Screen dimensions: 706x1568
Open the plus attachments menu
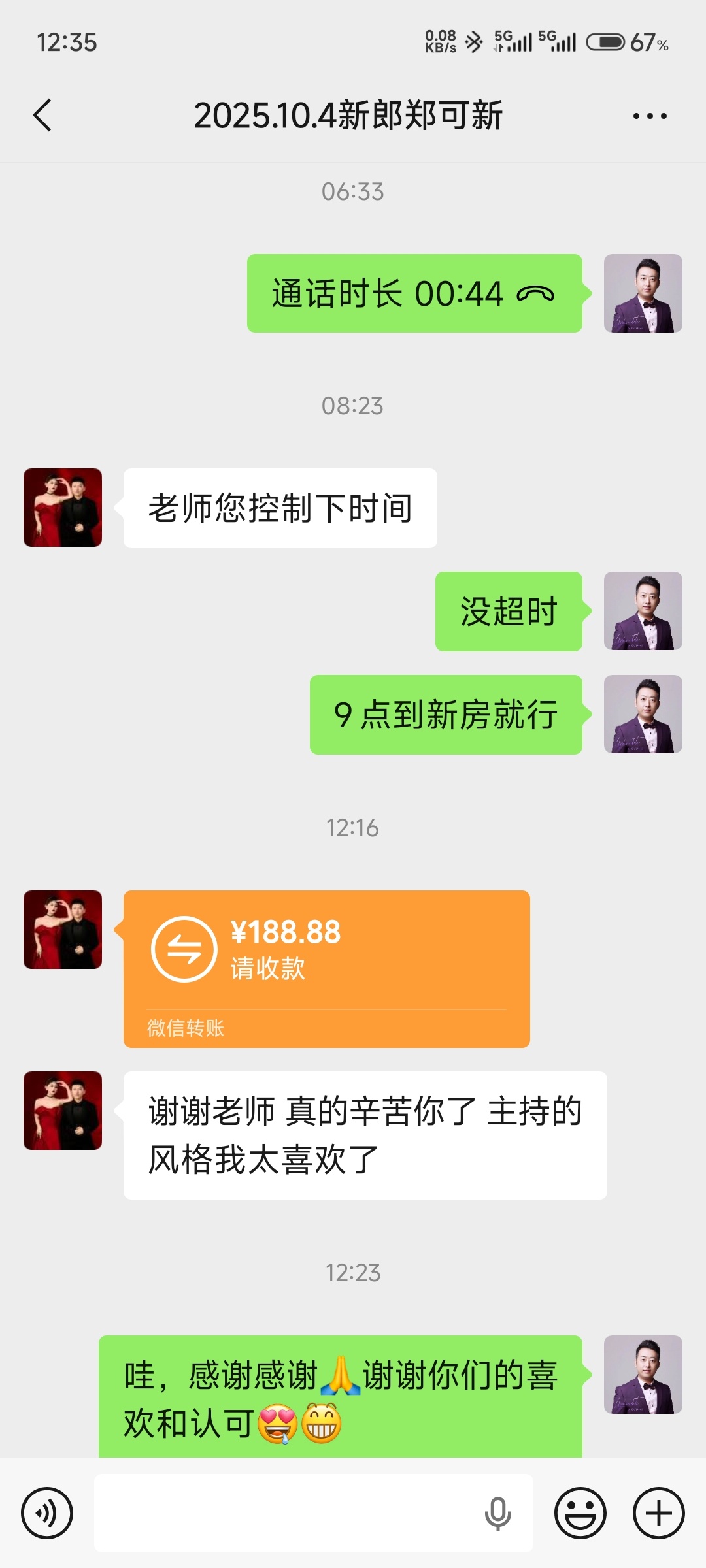click(658, 1512)
